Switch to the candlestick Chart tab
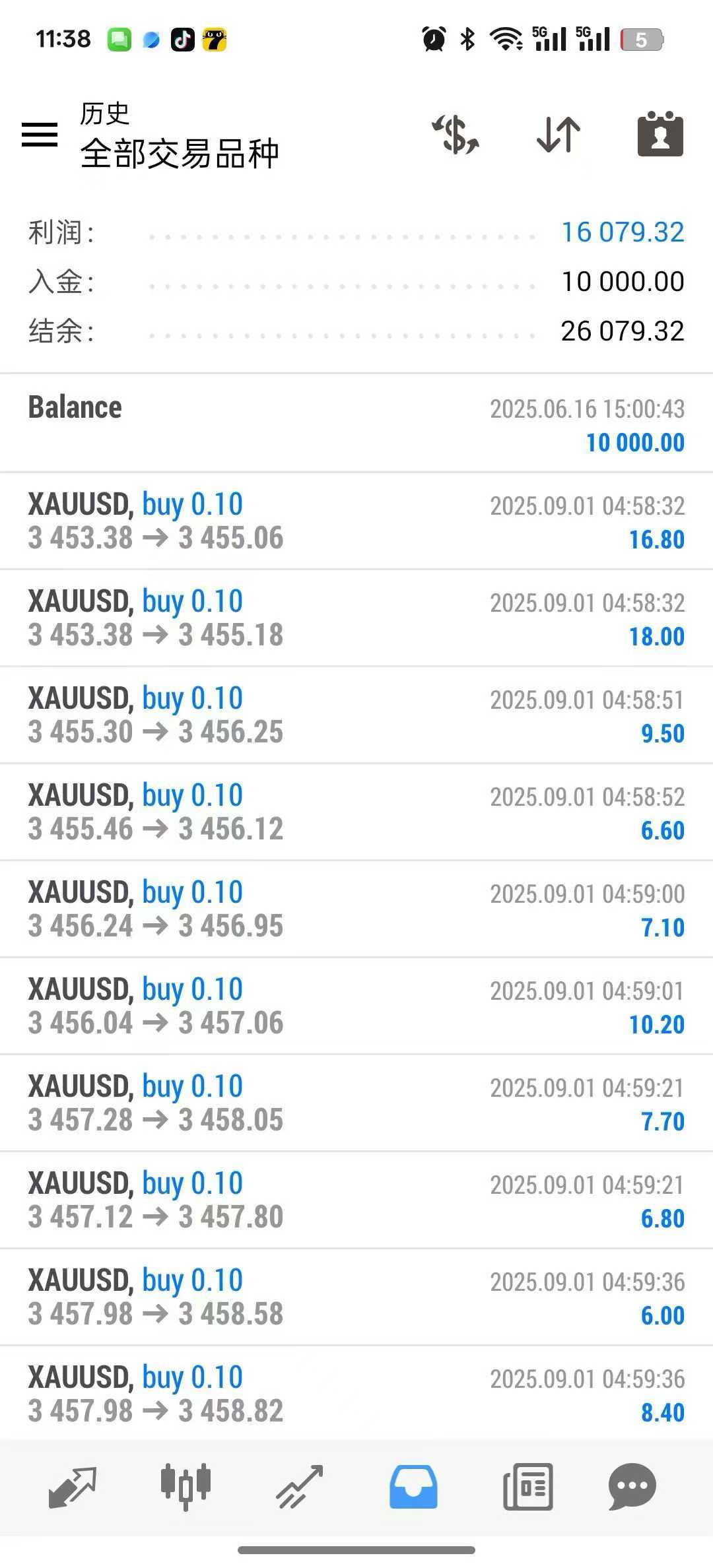This screenshot has width=713, height=1568. [x=186, y=1487]
